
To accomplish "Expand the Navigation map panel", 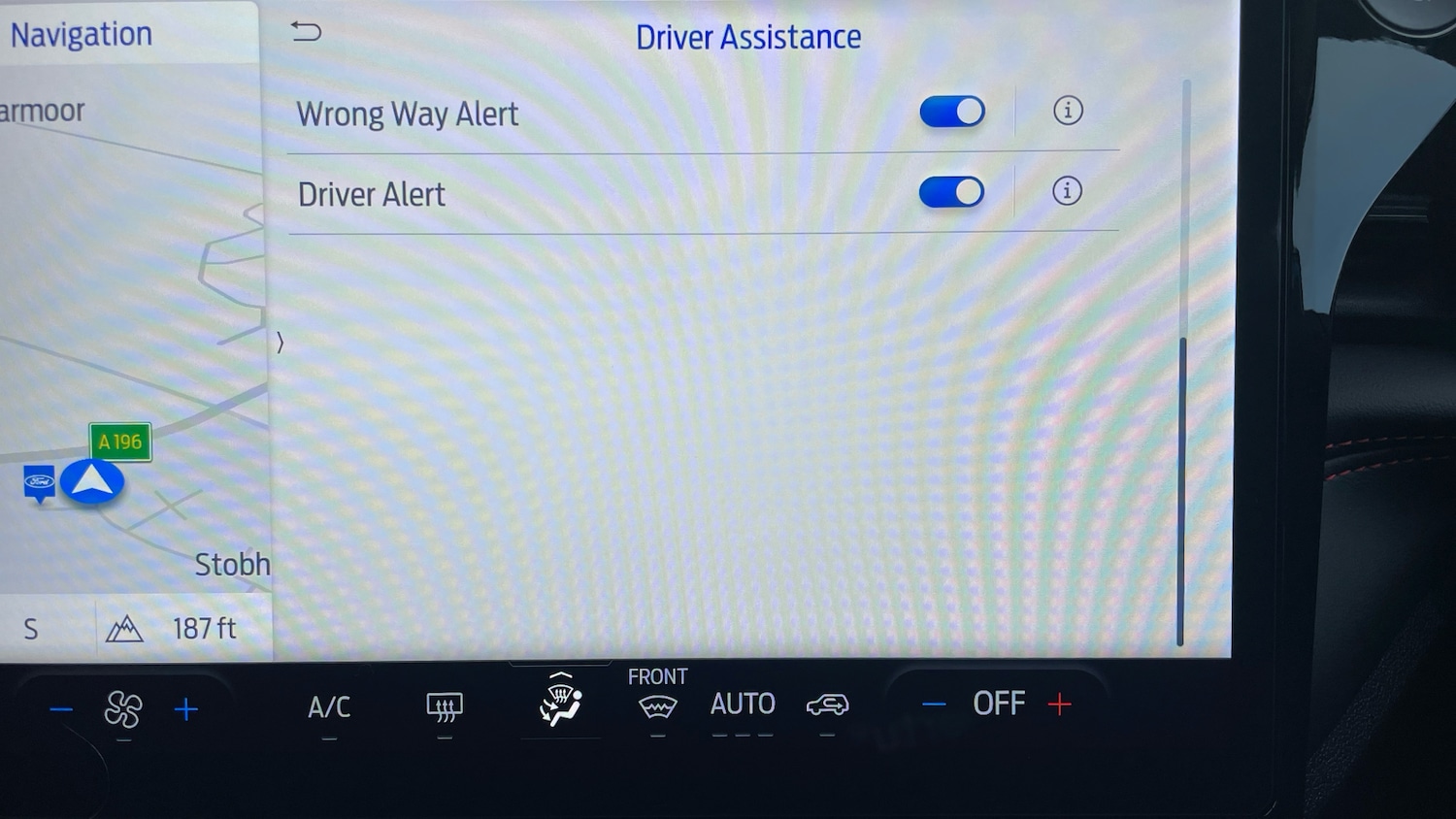I will point(280,342).
